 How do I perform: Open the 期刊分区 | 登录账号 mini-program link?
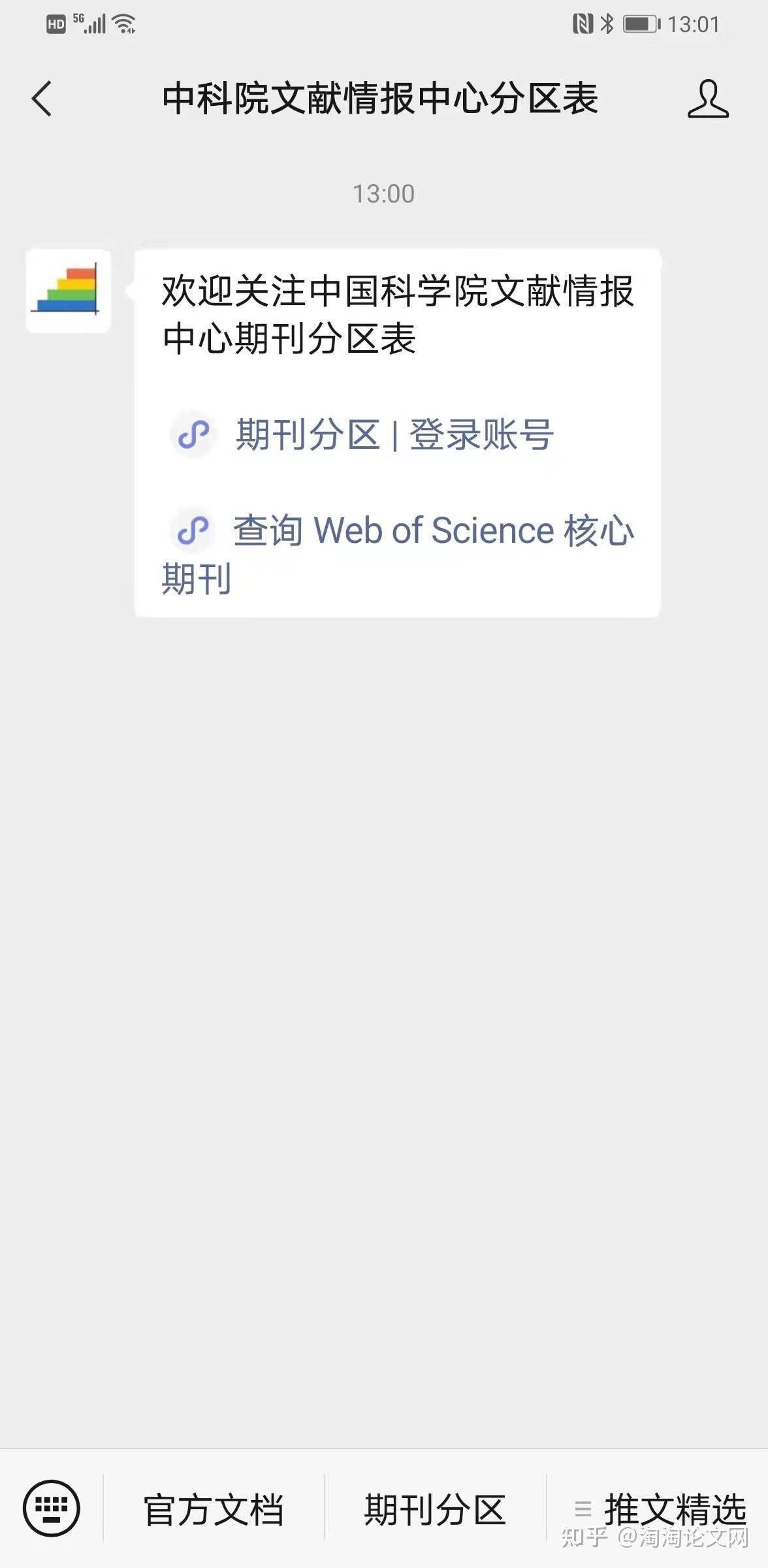click(x=362, y=434)
